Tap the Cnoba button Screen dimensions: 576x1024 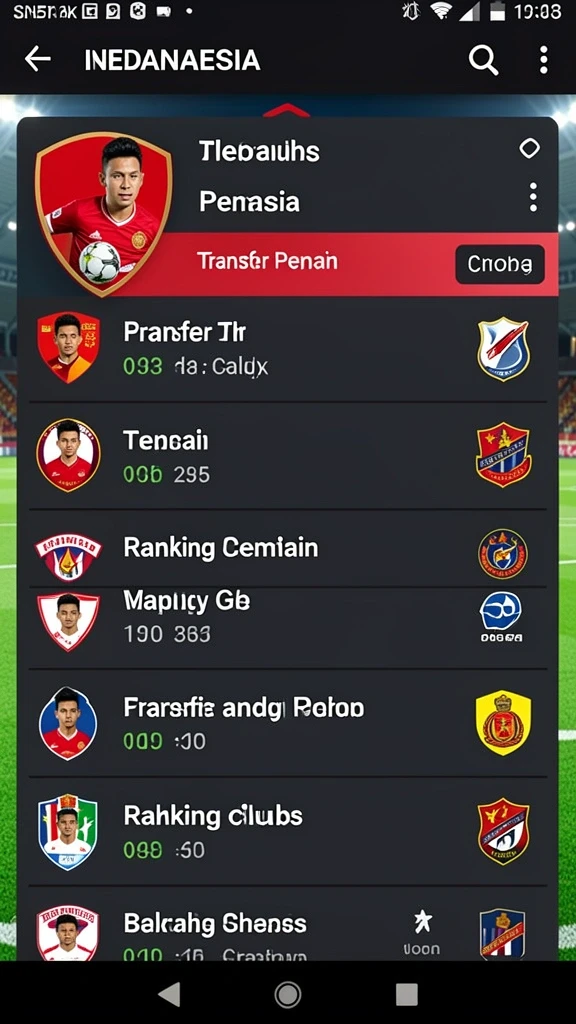pyautogui.click(x=500, y=264)
